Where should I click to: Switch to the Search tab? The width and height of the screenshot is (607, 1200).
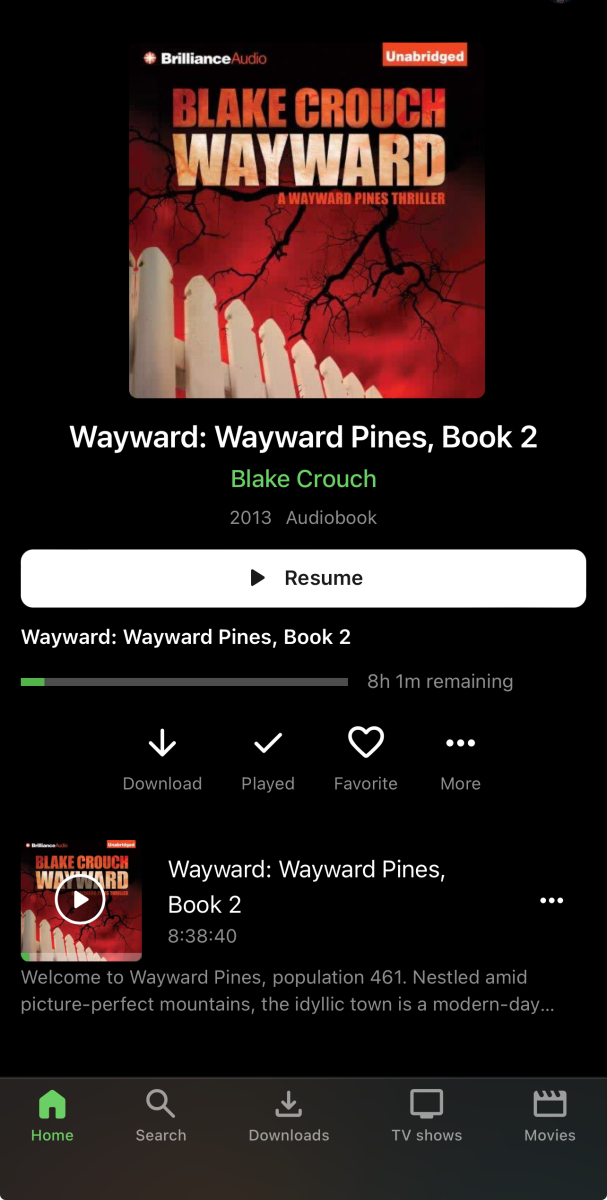[x=161, y=1115]
